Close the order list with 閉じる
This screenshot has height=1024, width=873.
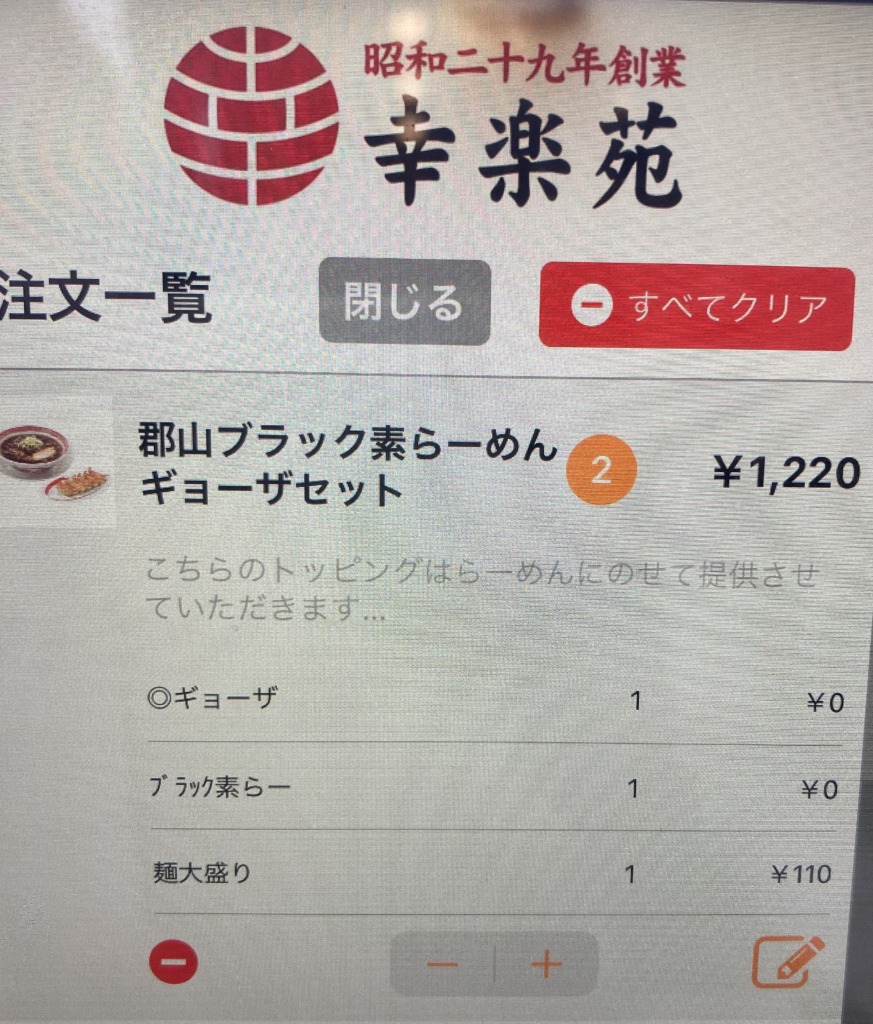(x=404, y=302)
